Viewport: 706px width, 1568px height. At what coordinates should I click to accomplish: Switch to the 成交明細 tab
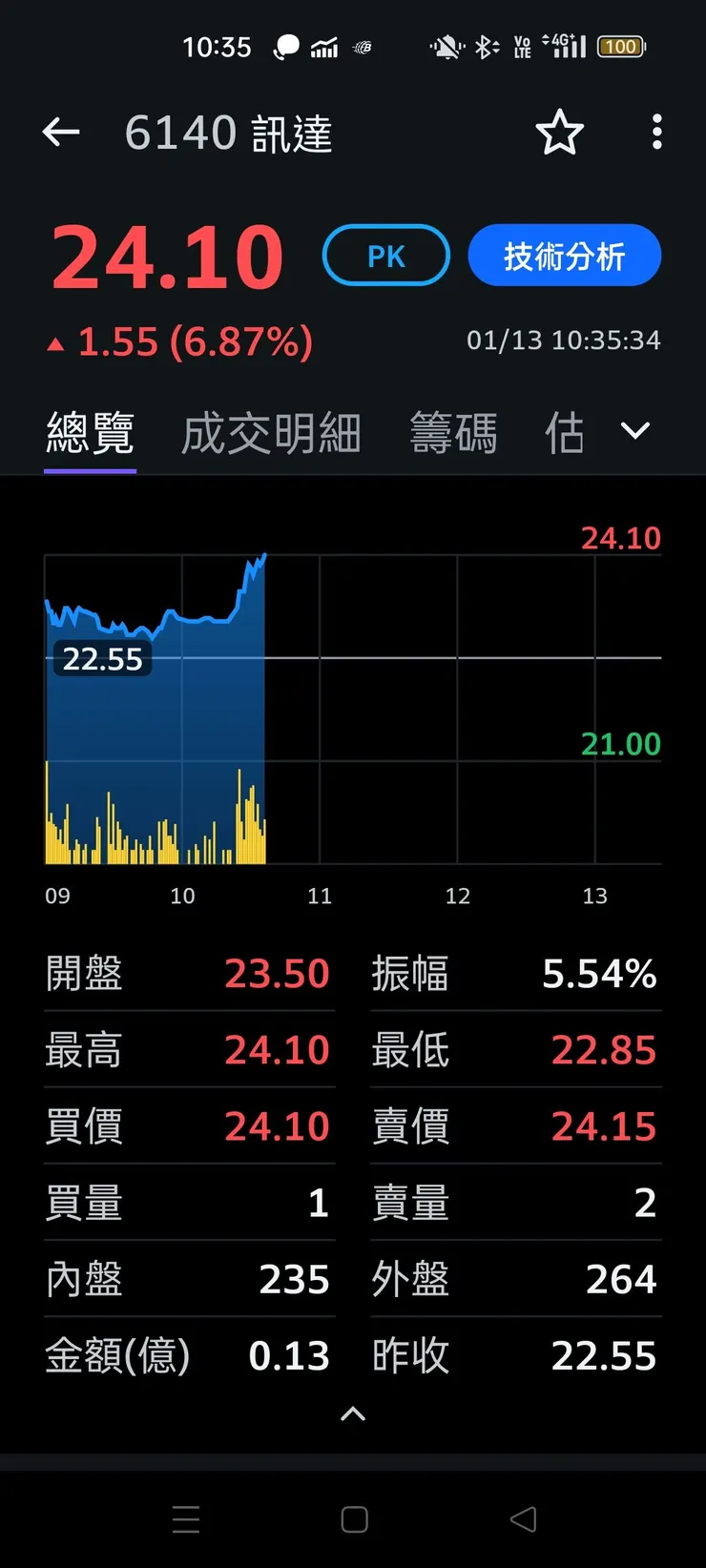point(270,432)
